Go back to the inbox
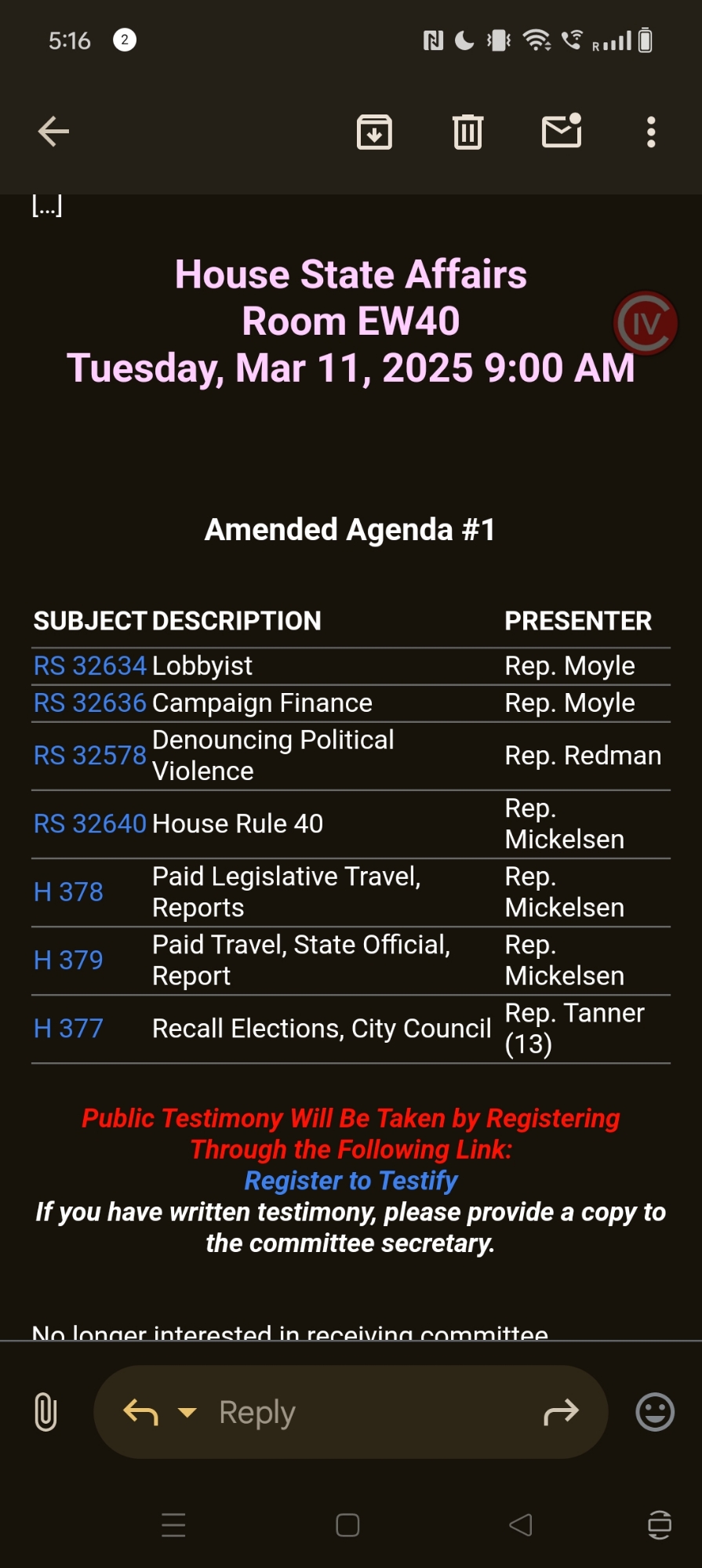The height and width of the screenshot is (1568, 702). 53,132
